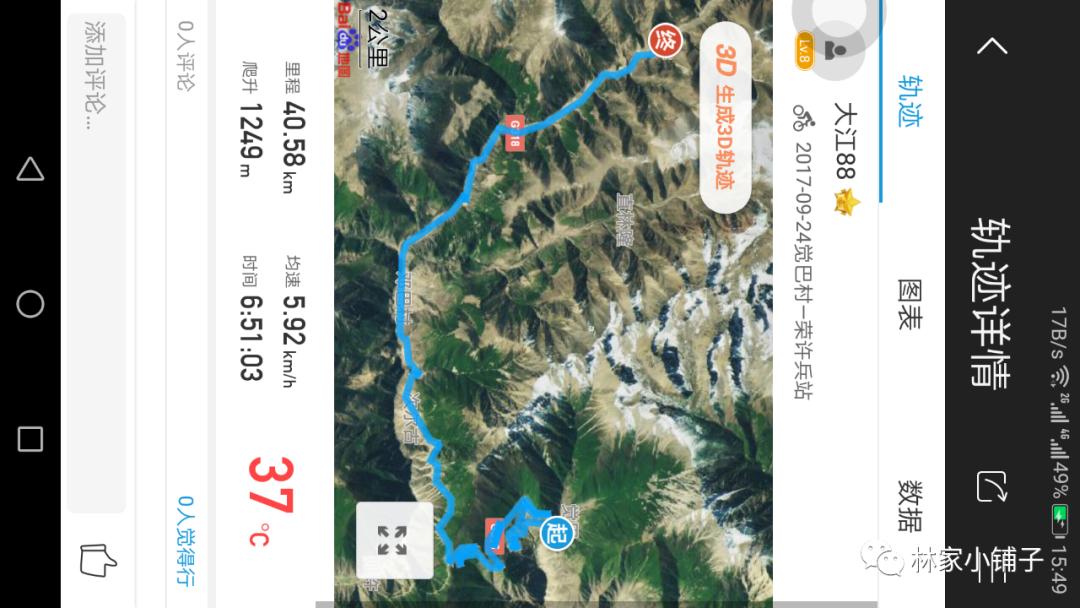Select the 轨迹 tab
The width and height of the screenshot is (1080, 608).
click(909, 101)
